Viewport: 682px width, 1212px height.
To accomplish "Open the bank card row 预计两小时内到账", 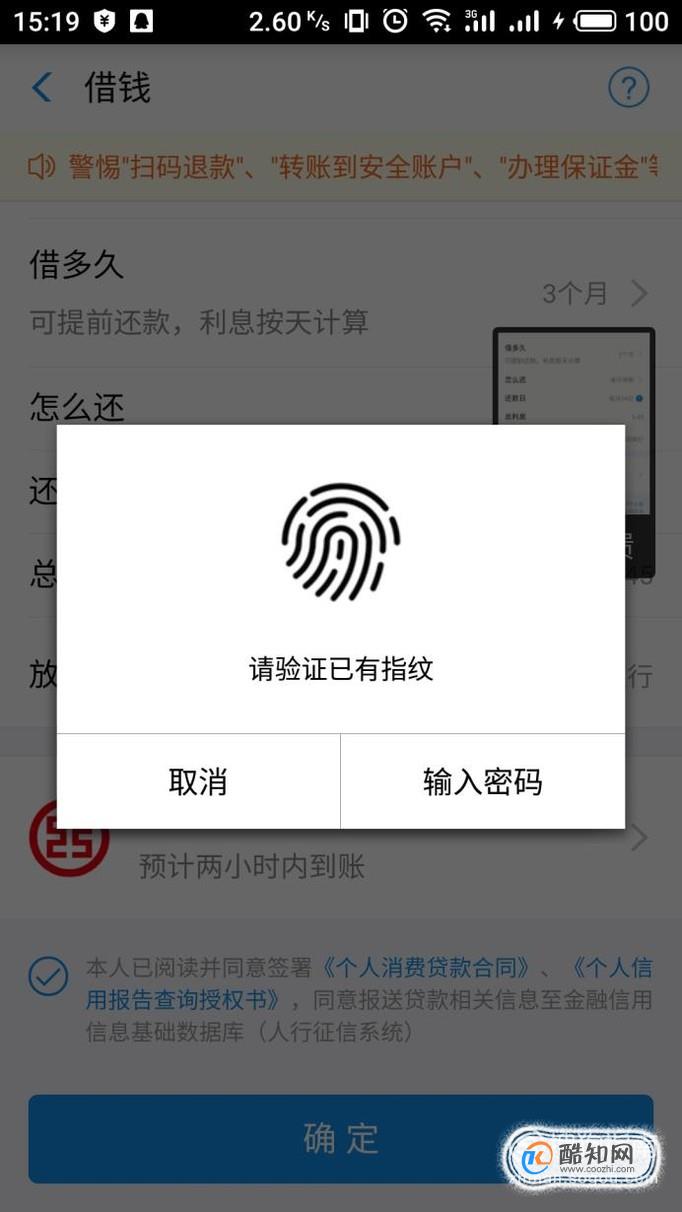I will click(x=341, y=838).
